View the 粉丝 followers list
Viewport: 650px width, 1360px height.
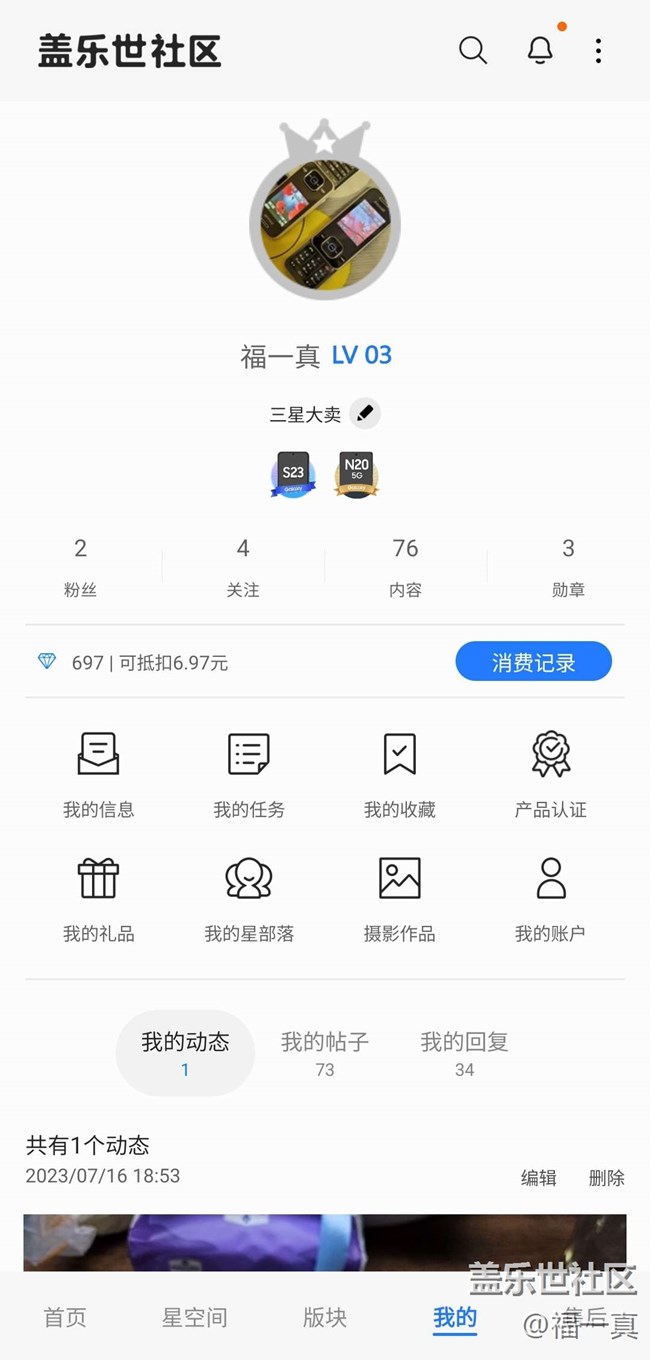pyautogui.click(x=80, y=567)
